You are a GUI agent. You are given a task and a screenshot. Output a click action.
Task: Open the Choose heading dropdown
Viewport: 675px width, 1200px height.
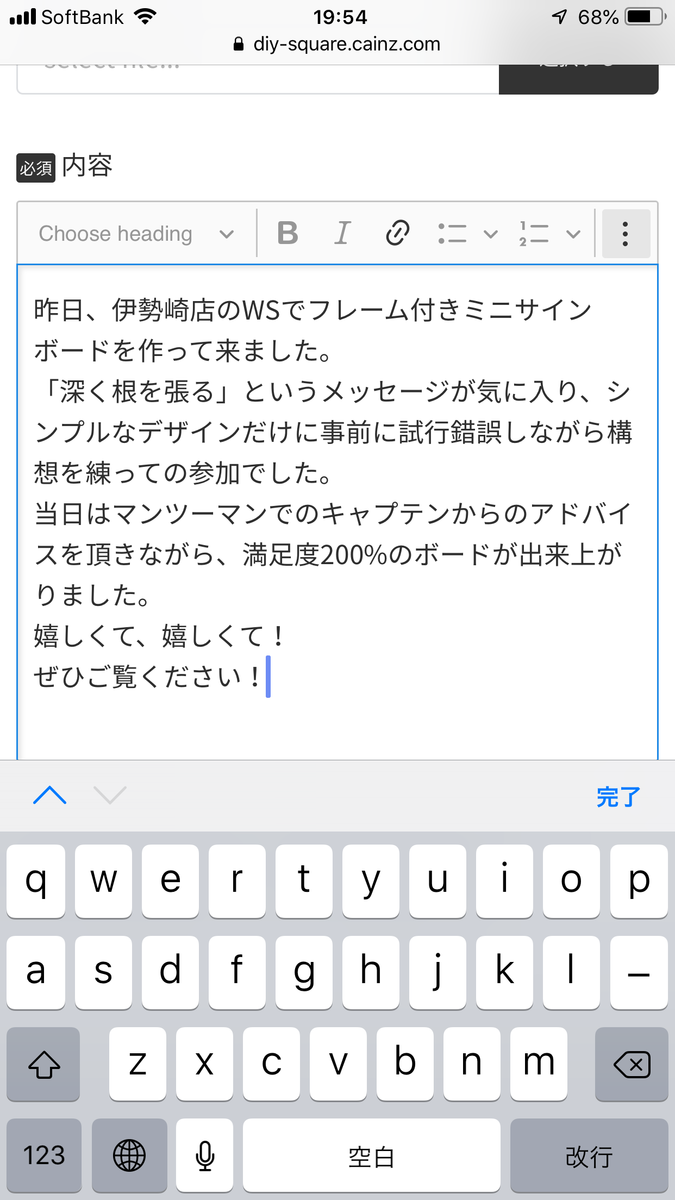136,234
